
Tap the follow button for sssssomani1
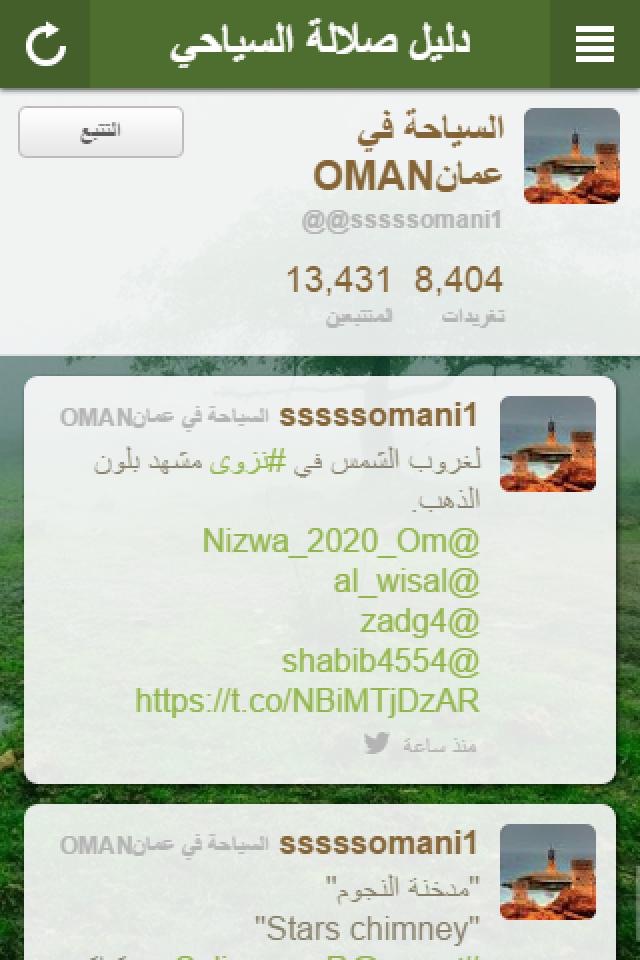pos(101,132)
